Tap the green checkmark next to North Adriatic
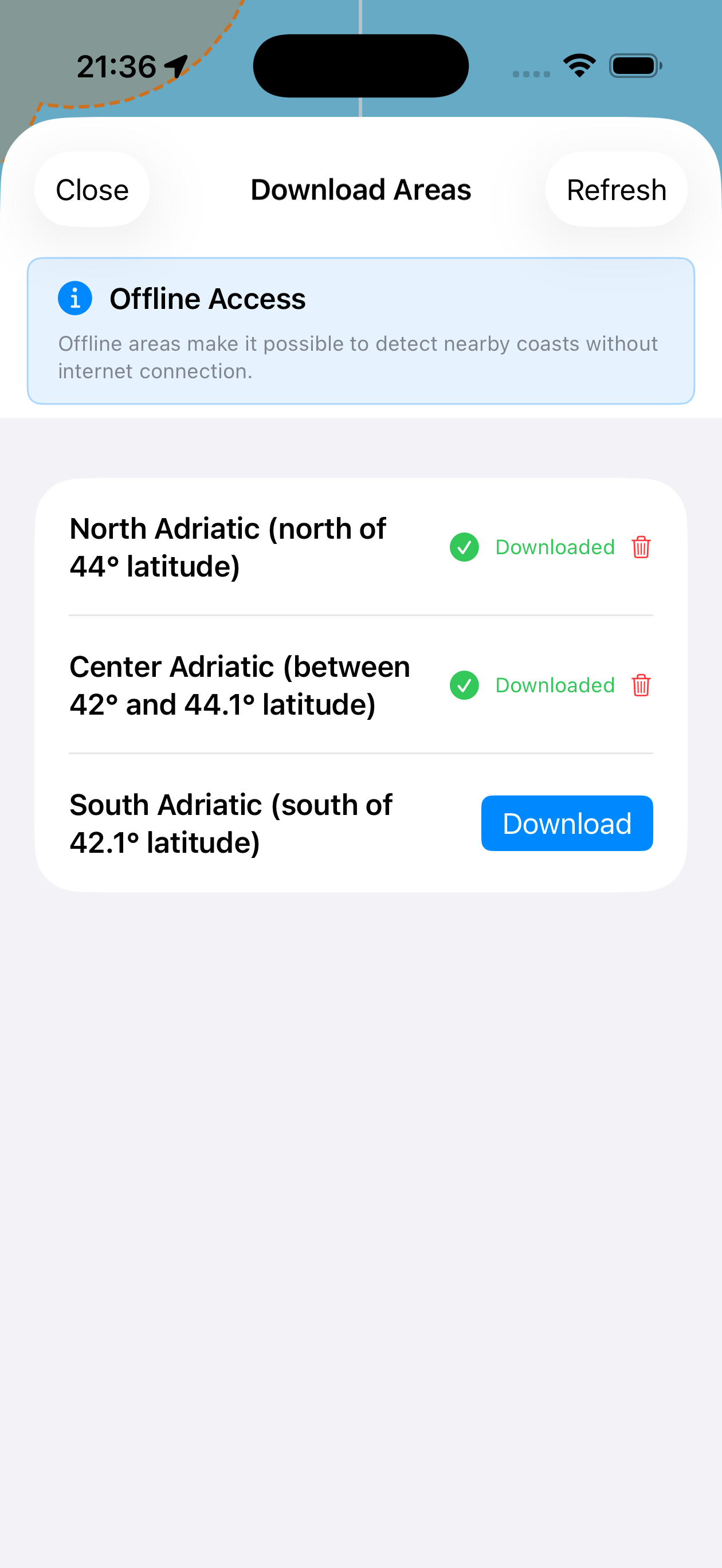 click(x=464, y=548)
